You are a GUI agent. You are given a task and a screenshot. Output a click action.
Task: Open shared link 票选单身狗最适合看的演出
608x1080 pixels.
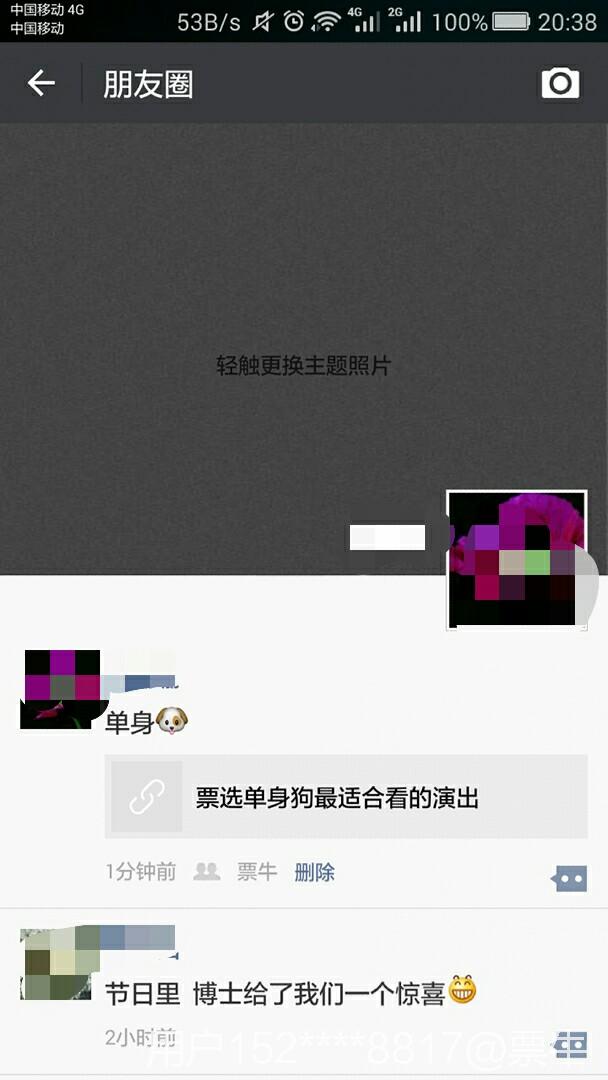pos(346,797)
